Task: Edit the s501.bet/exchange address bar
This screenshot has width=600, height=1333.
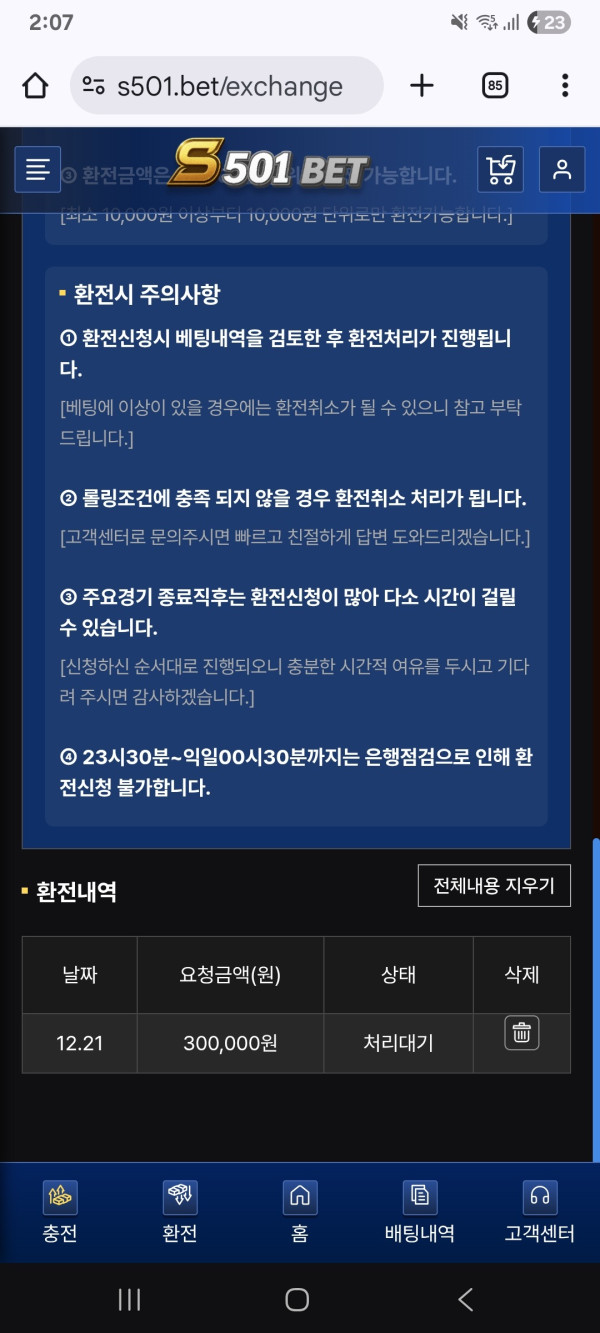Action: coord(228,86)
